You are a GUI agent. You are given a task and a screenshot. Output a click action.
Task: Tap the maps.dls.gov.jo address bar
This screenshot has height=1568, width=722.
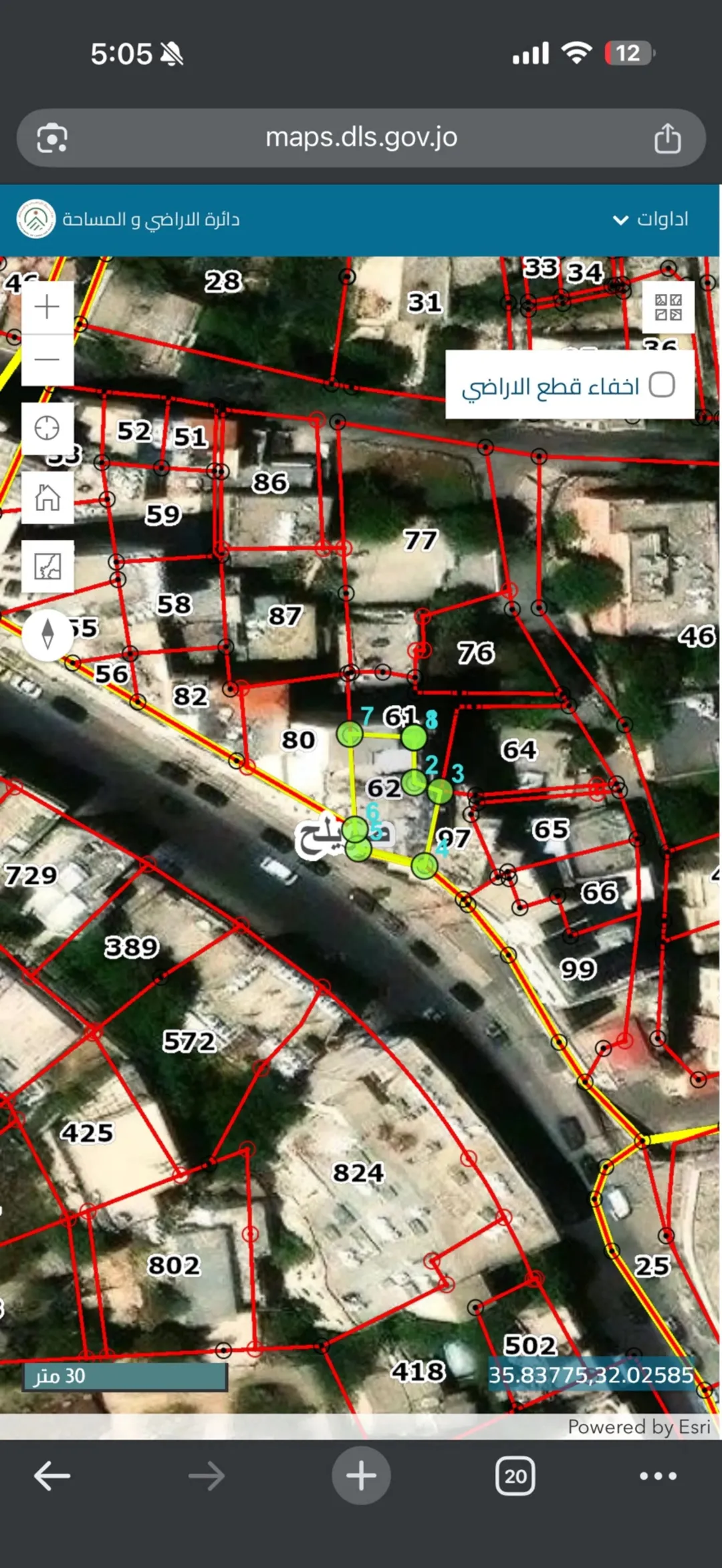pyautogui.click(x=361, y=138)
